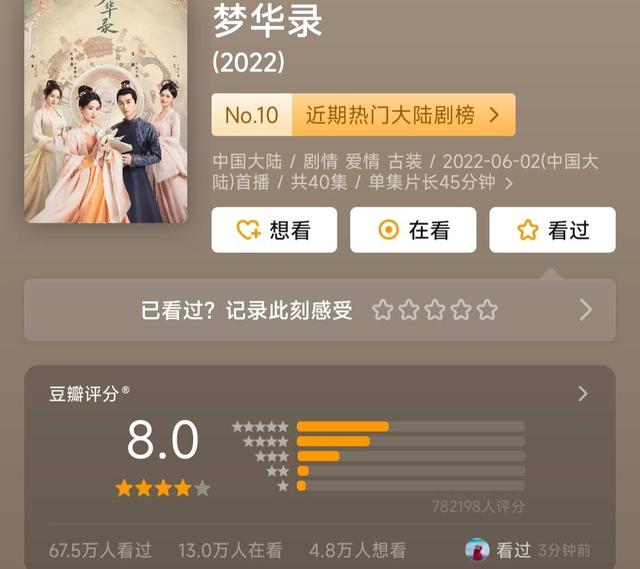Screen dimensions: 640x569
Task: Open the 已看过？记录此刻感受 rating row
Action: (319, 310)
